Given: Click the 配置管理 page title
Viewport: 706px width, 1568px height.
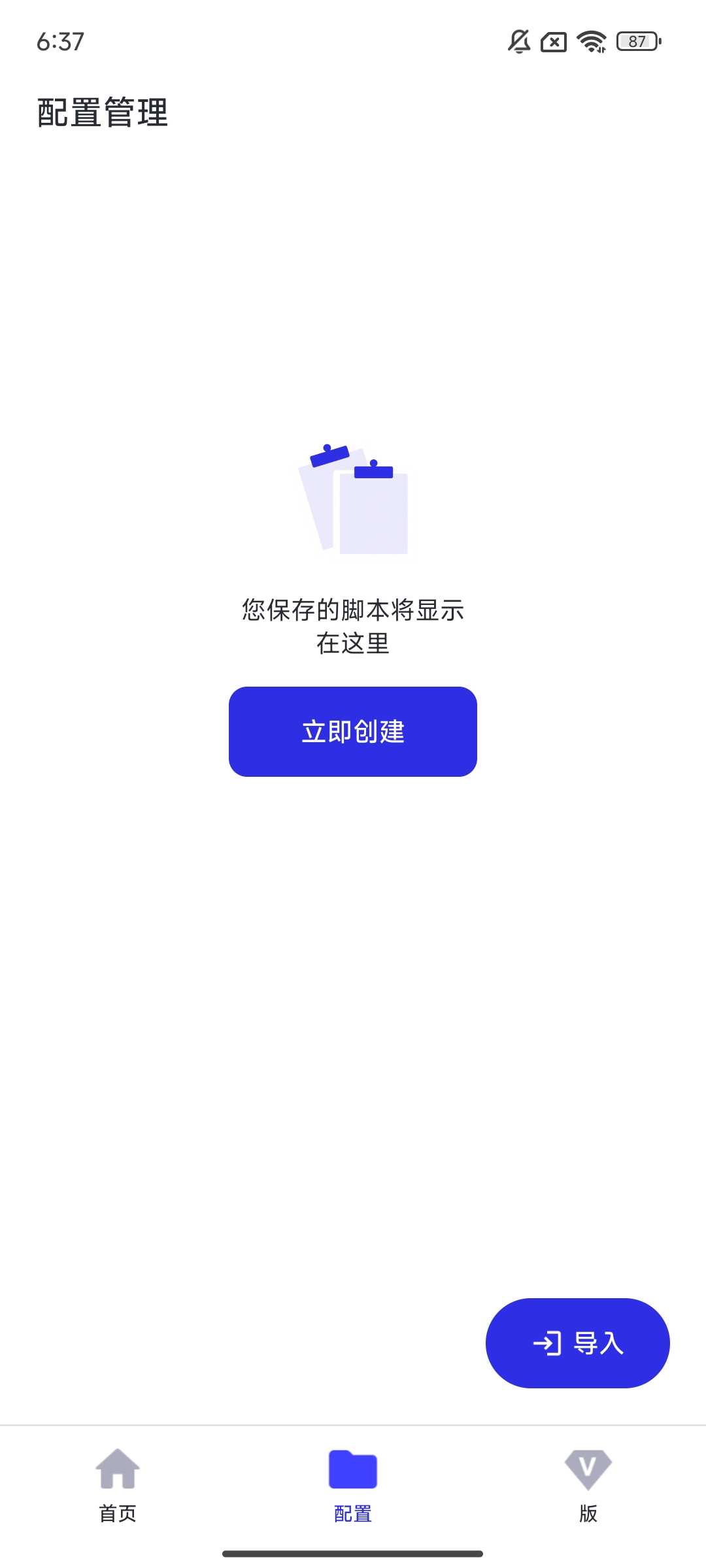Looking at the screenshot, I should pos(103,112).
